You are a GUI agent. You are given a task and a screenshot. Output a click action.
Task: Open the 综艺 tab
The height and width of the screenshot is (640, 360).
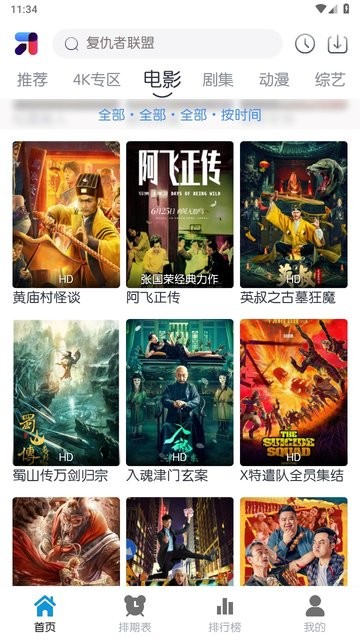click(x=330, y=80)
